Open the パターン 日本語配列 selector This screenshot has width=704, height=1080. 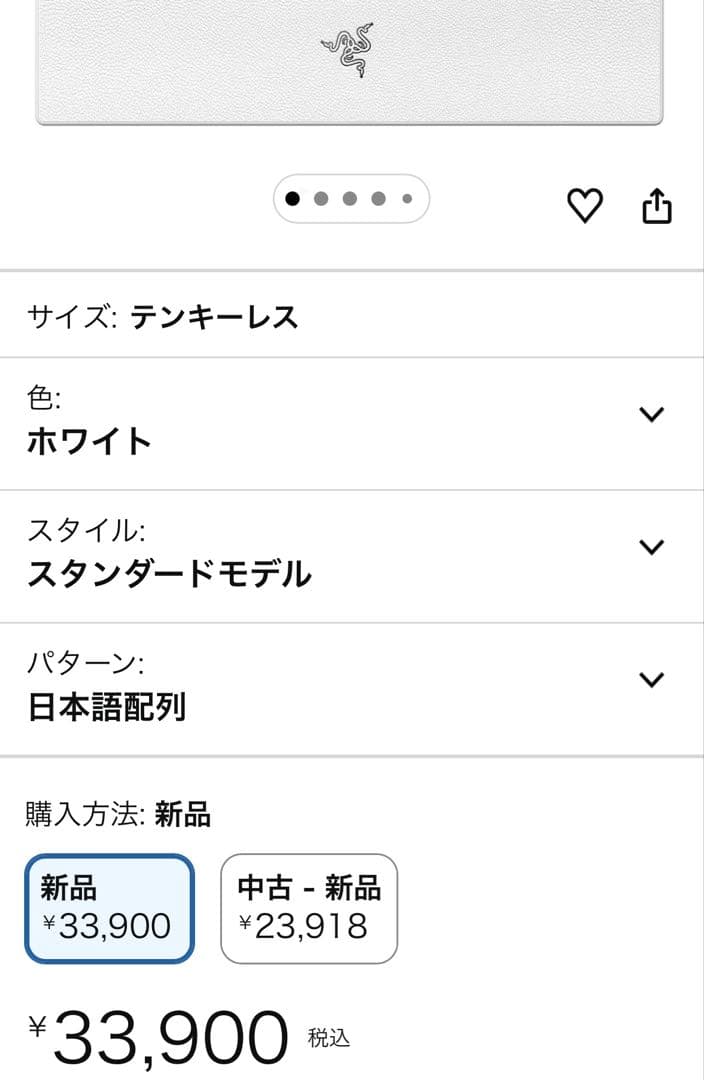tap(651, 680)
